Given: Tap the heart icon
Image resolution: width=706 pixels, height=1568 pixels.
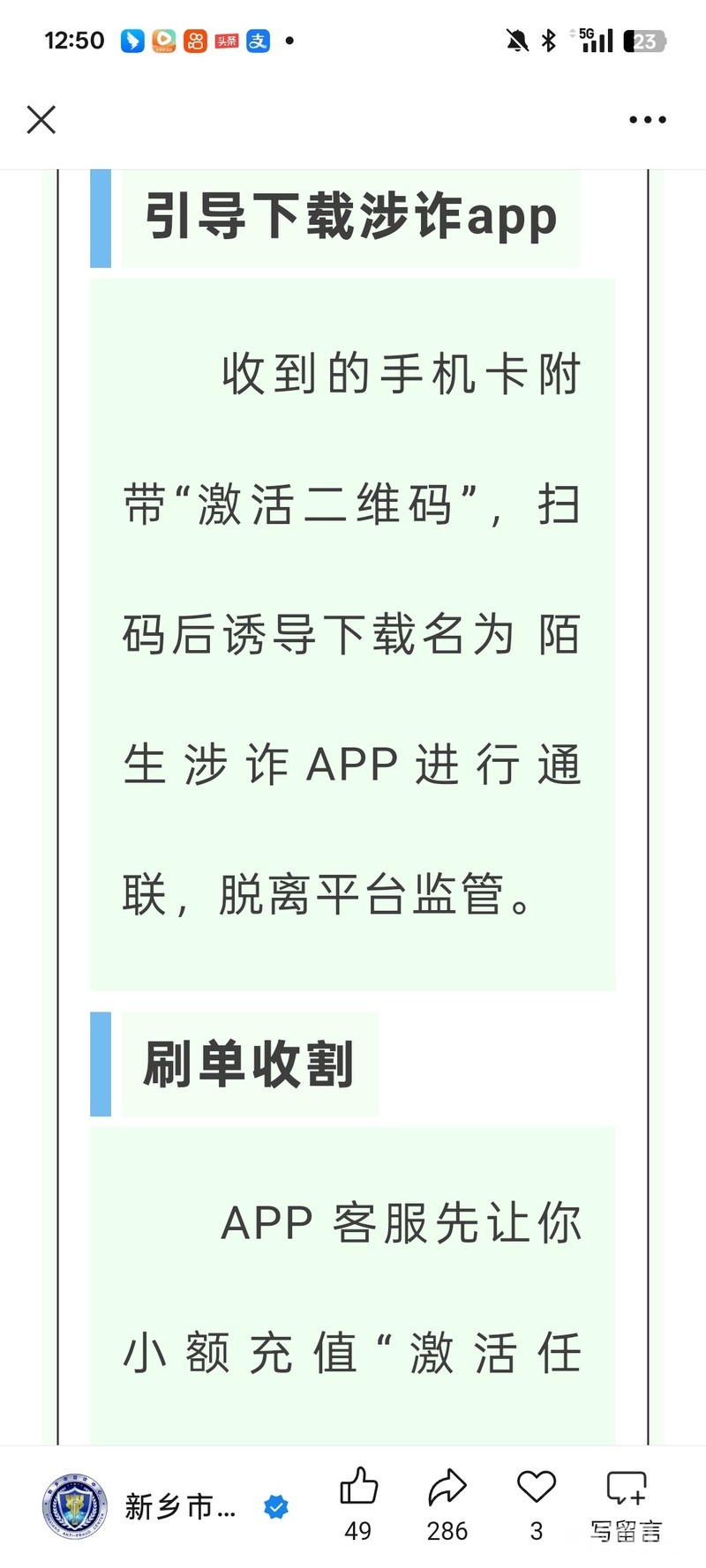Looking at the screenshot, I should point(537,1505).
